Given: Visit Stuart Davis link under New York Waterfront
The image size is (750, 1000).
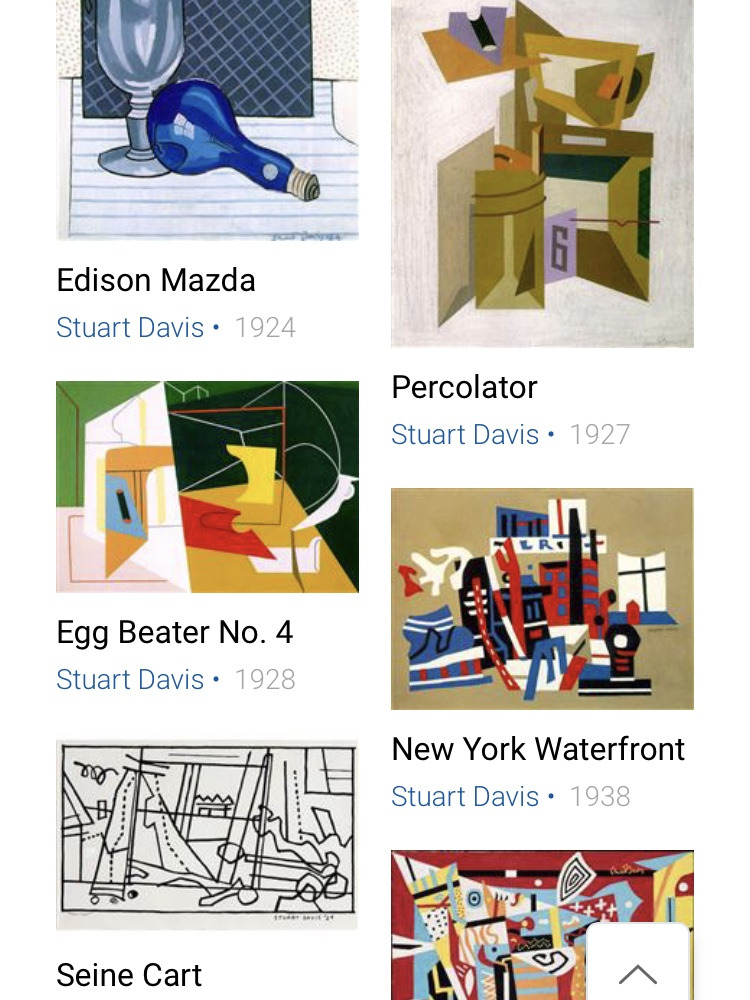Looking at the screenshot, I should (x=465, y=796).
